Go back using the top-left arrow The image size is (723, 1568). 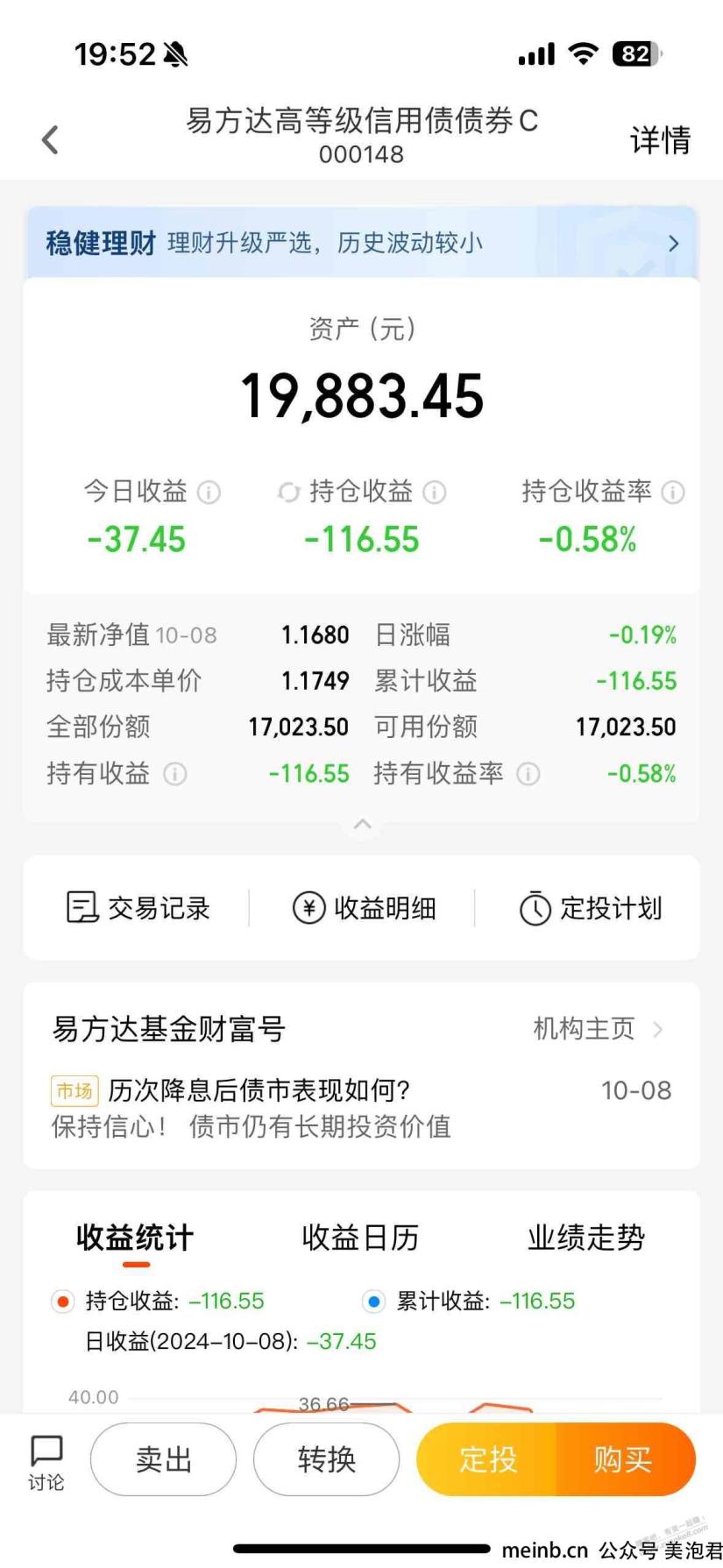(51, 139)
